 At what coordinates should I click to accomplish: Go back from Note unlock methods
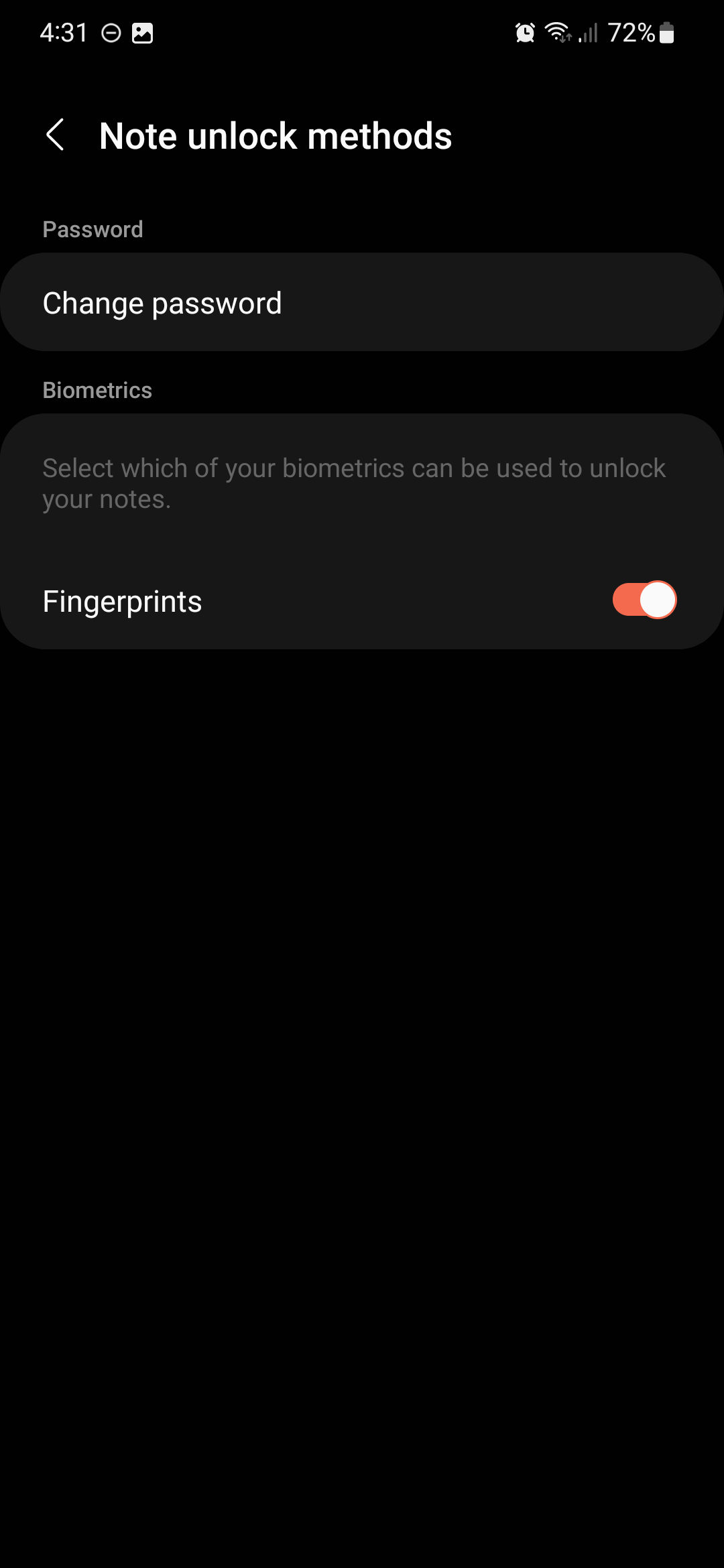point(56,135)
